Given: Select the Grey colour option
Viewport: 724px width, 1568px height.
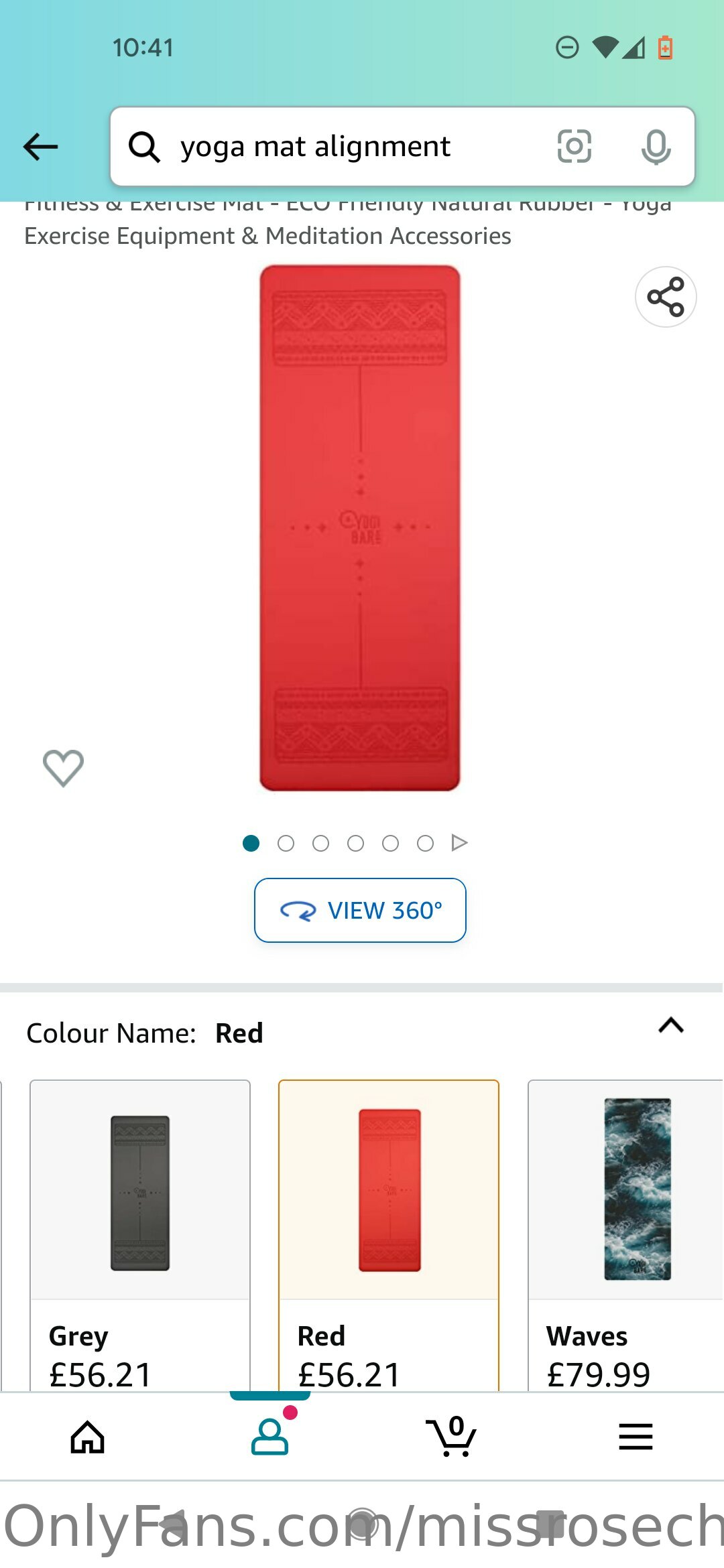Looking at the screenshot, I should [140, 1236].
